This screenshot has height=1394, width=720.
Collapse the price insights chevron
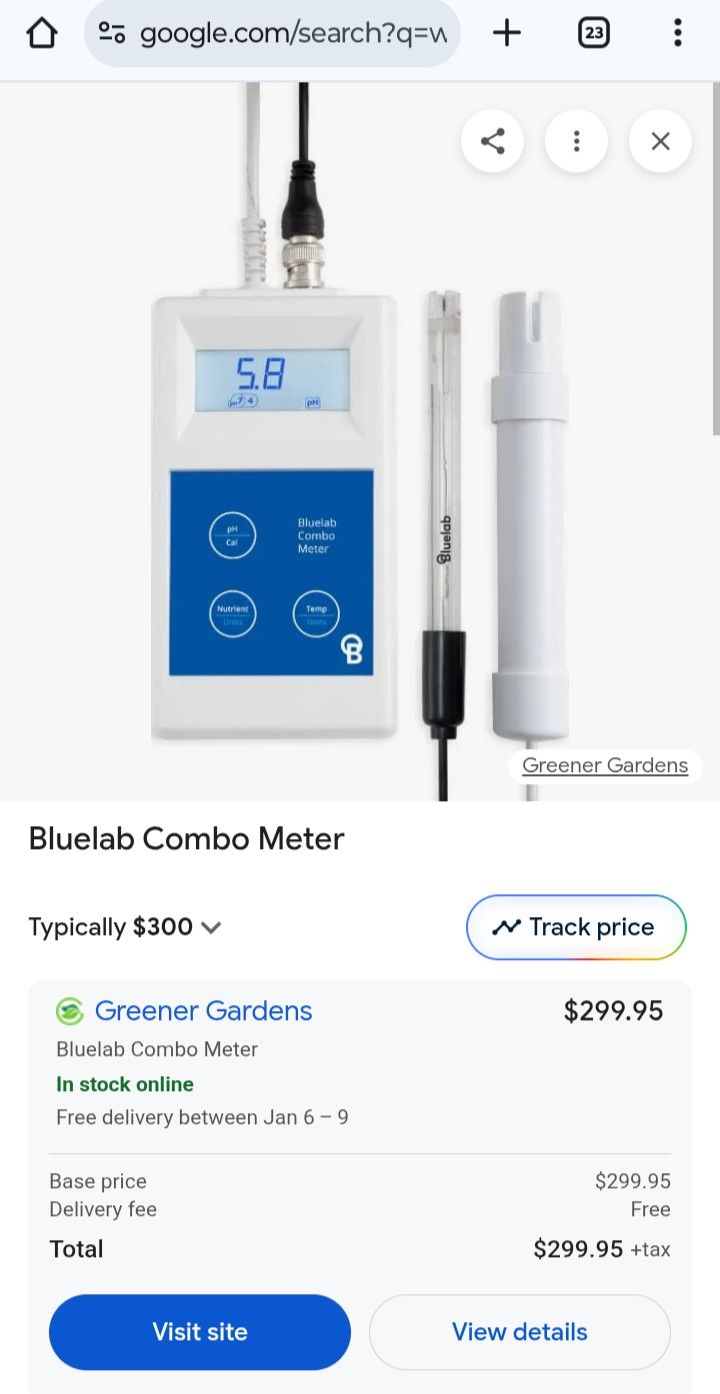coord(210,927)
